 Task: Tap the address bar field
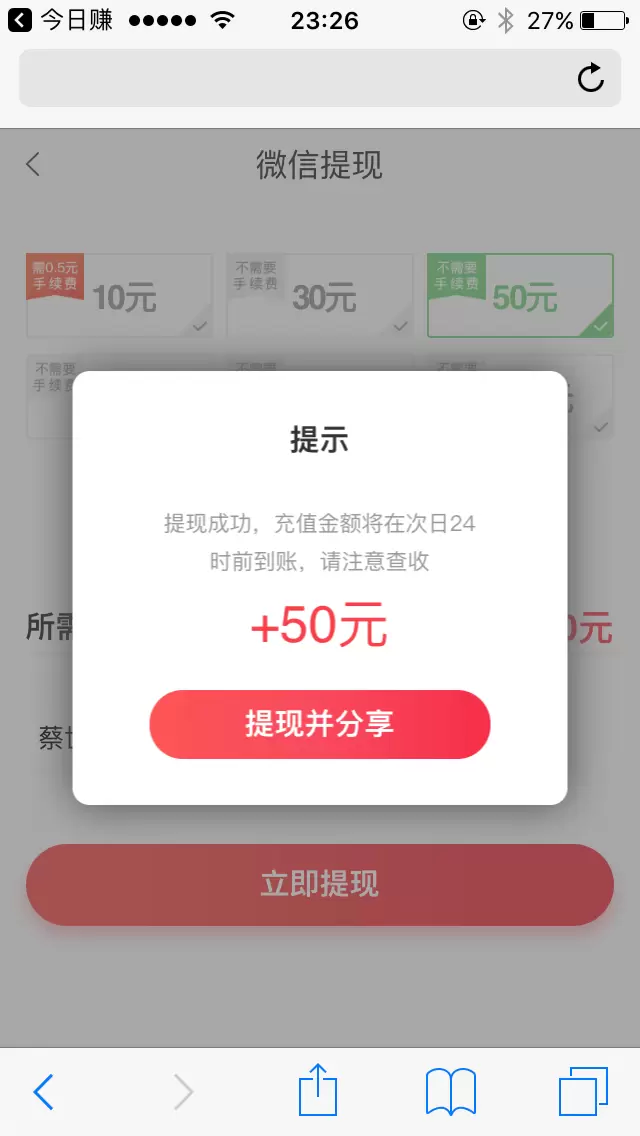[x=295, y=78]
